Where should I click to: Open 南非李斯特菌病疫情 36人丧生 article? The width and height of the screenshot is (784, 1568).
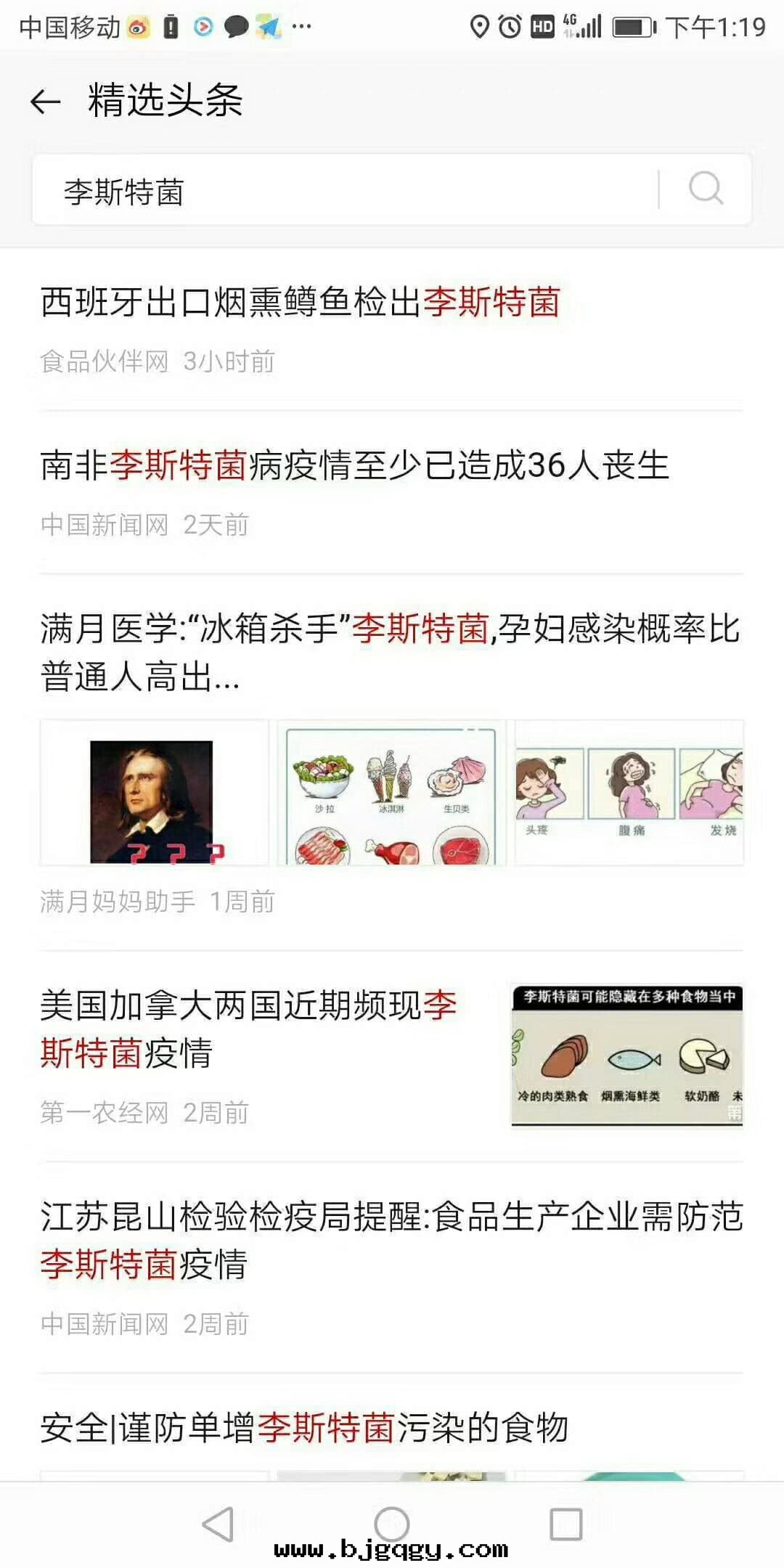coord(354,466)
